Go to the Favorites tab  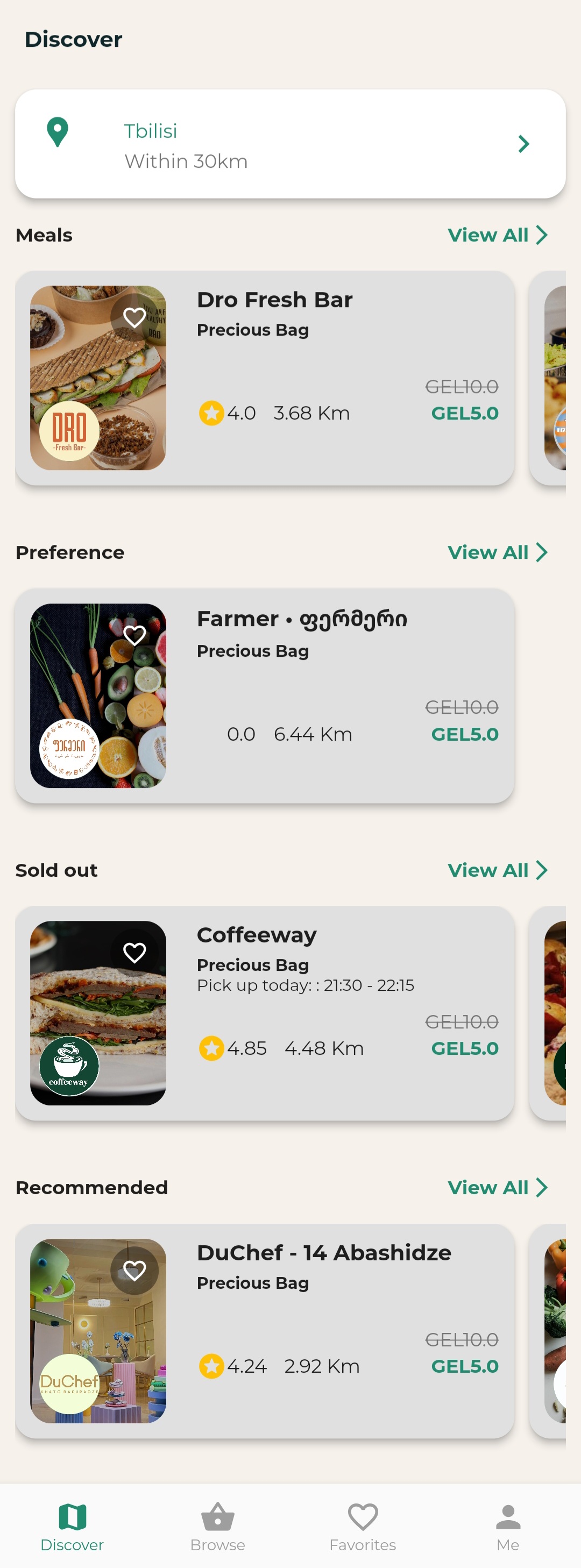pyautogui.click(x=363, y=1526)
